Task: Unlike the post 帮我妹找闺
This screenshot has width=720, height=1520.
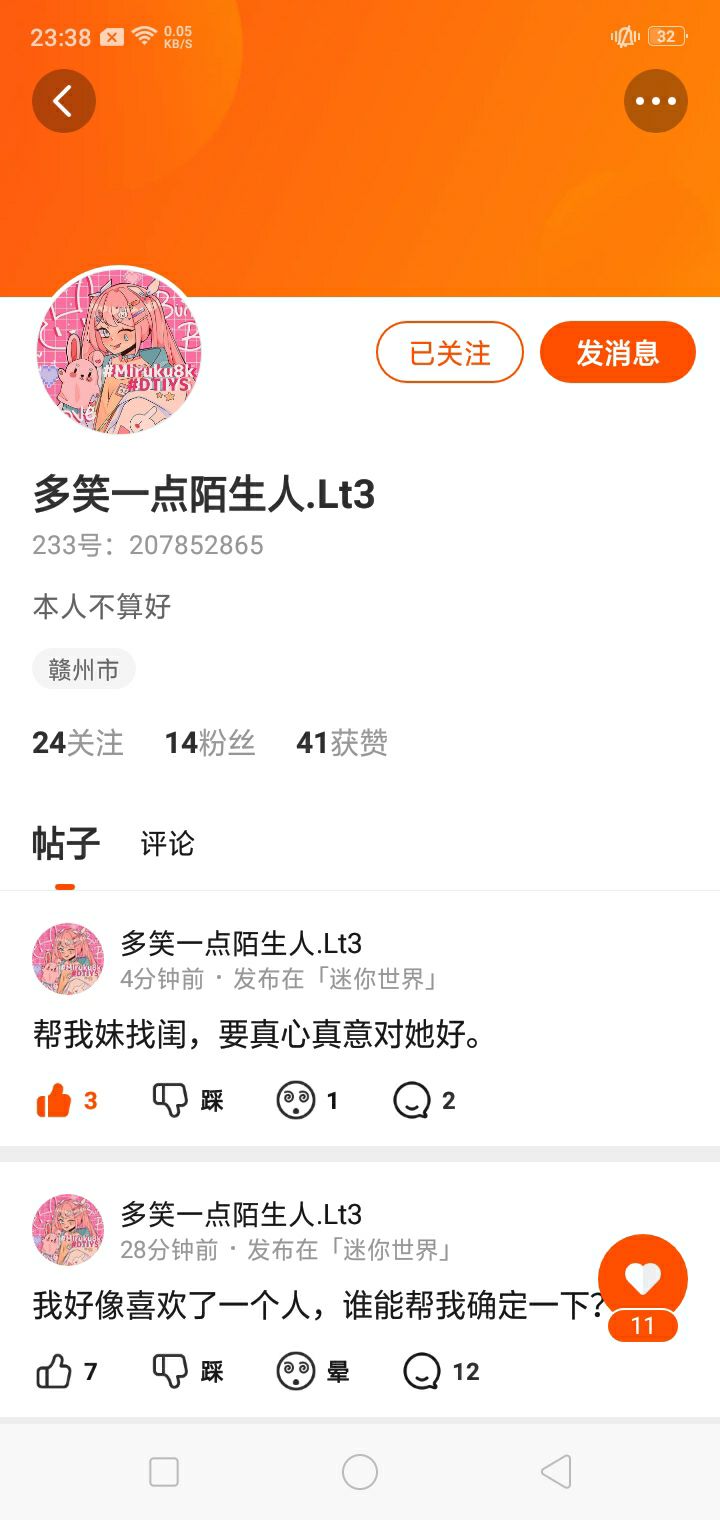Action: (x=67, y=1101)
